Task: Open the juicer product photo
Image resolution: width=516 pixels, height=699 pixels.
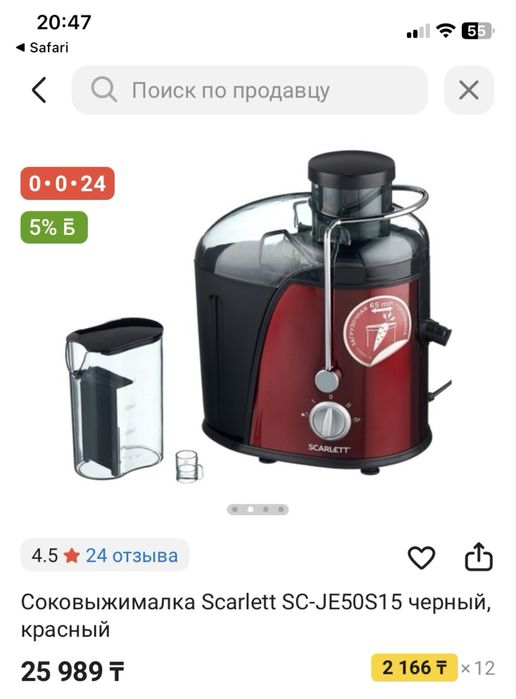Action: (x=258, y=319)
